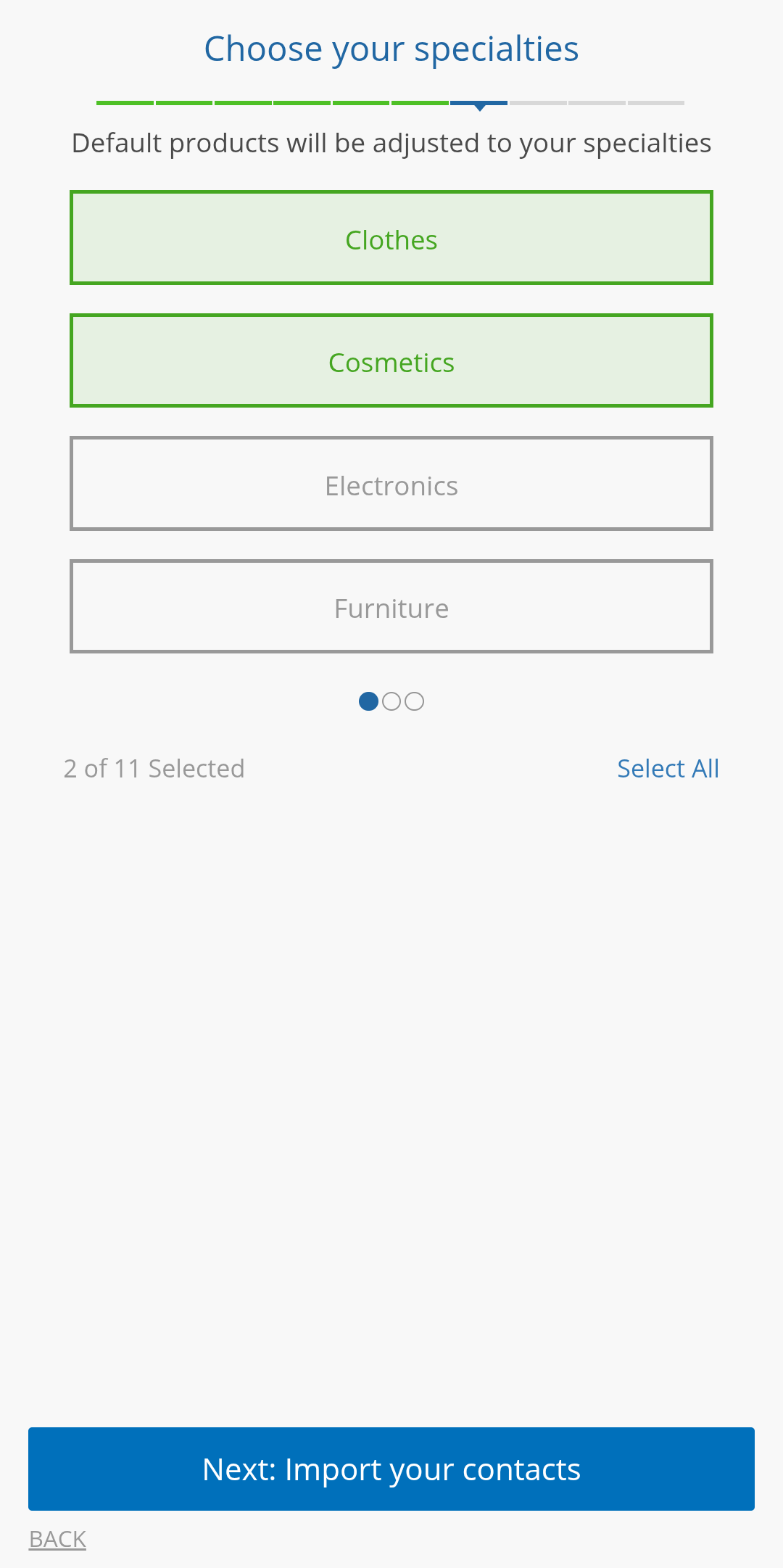Click the Select All link
The height and width of the screenshot is (1568, 783).
[668, 769]
